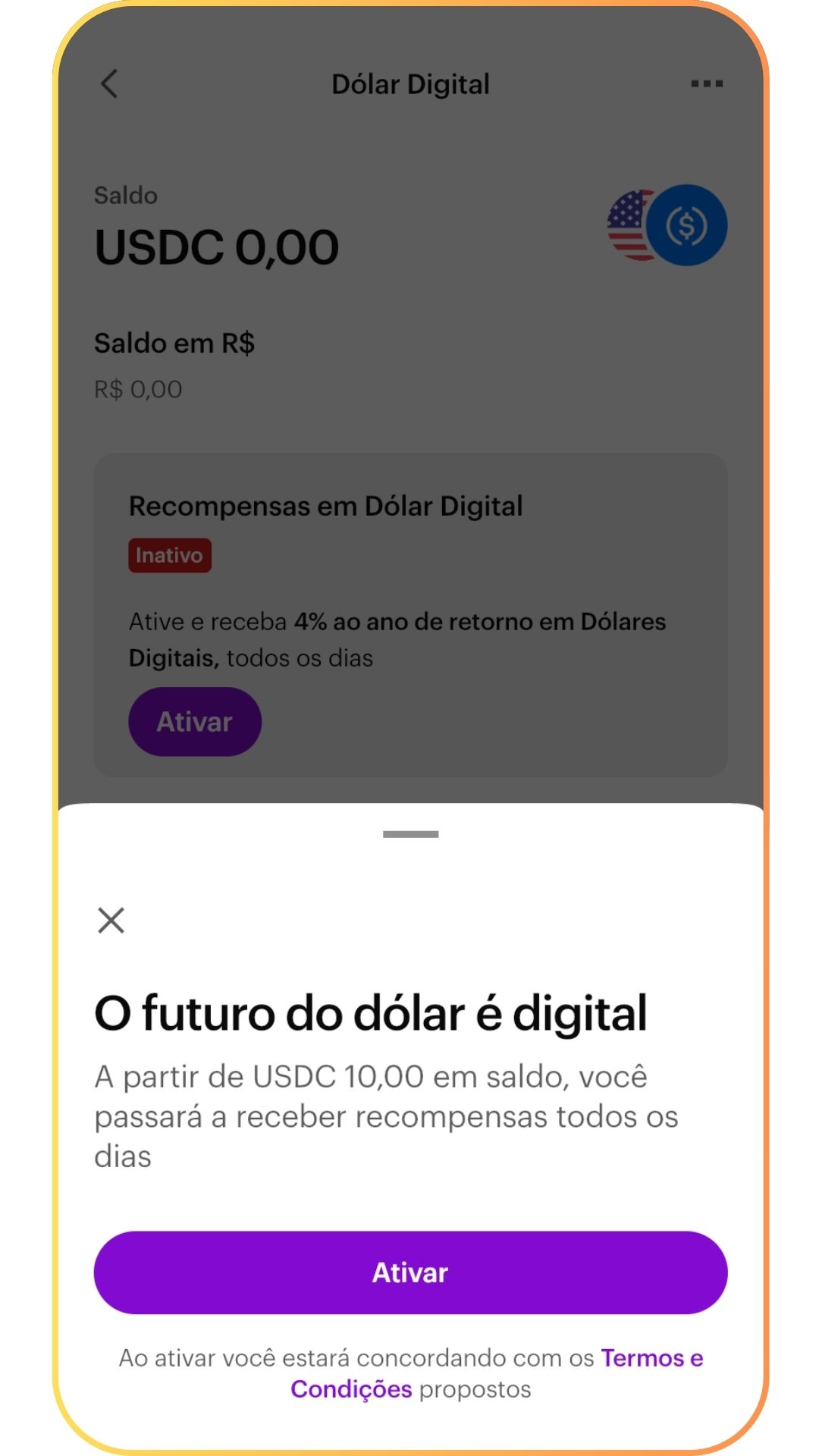Open the three-dot overflow menu
819x1456 pixels.
tap(707, 84)
